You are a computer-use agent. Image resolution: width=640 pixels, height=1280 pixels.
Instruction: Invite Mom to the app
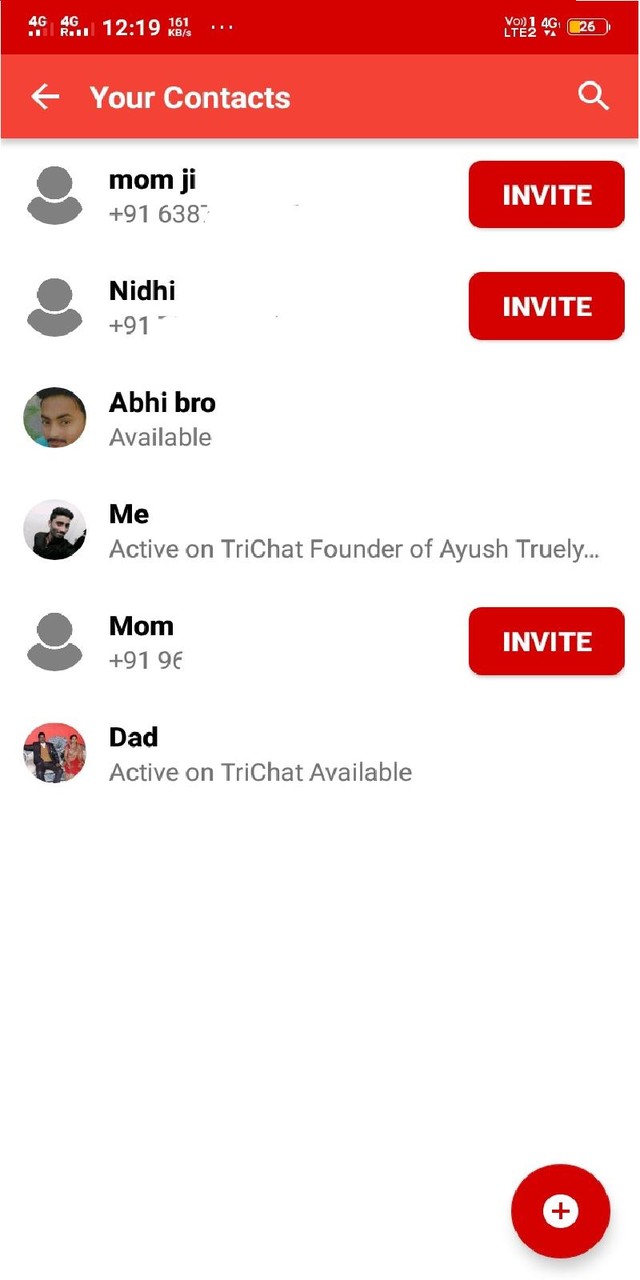pos(546,641)
